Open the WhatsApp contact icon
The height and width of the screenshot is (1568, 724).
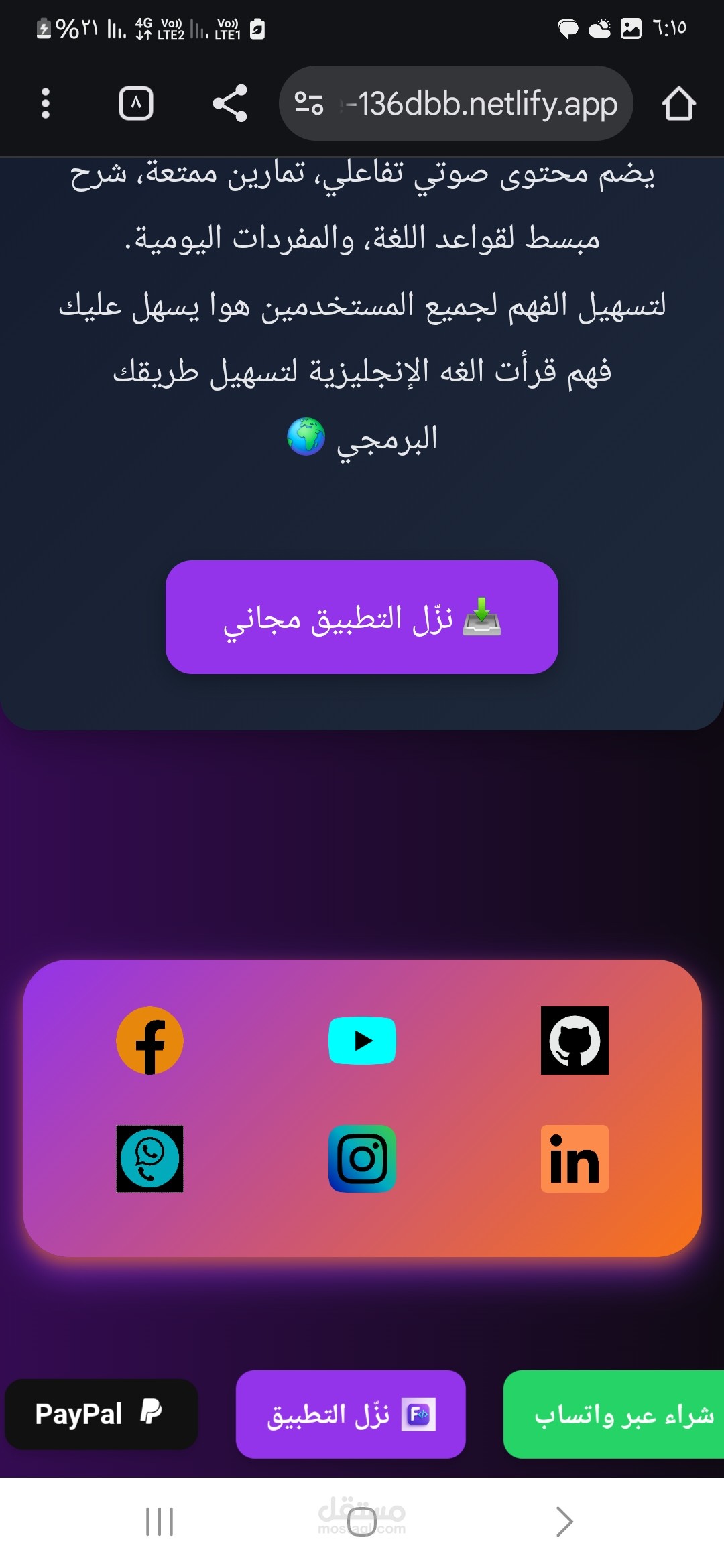click(x=149, y=1159)
